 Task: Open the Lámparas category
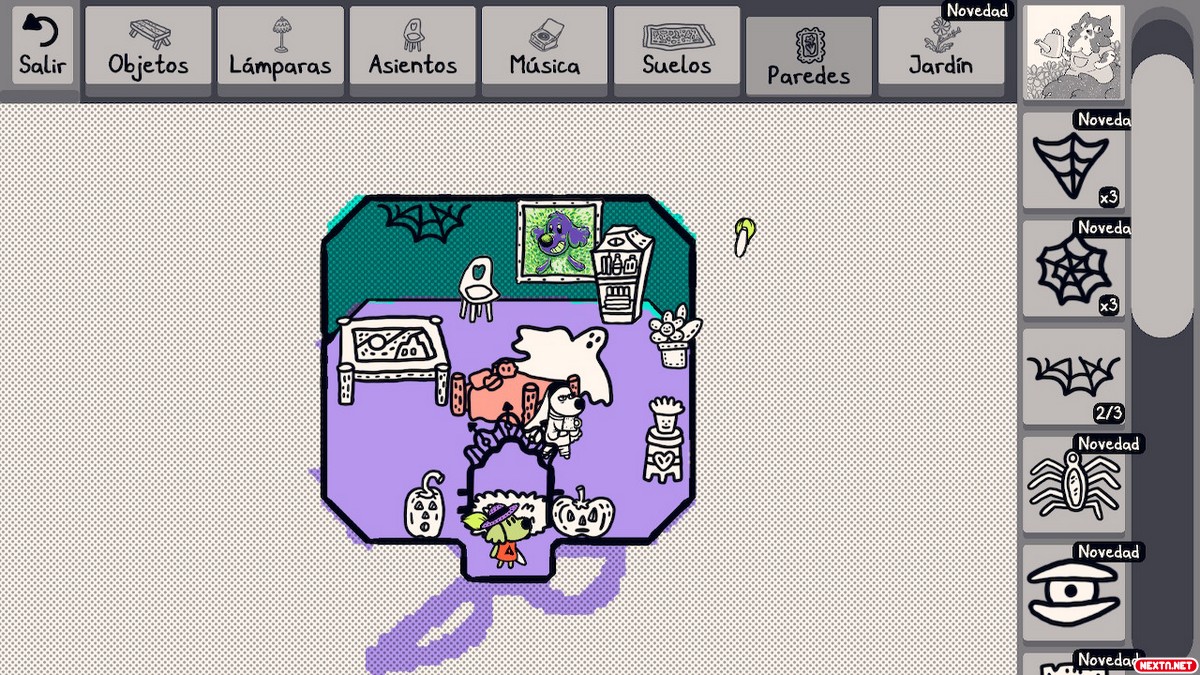pos(280,45)
